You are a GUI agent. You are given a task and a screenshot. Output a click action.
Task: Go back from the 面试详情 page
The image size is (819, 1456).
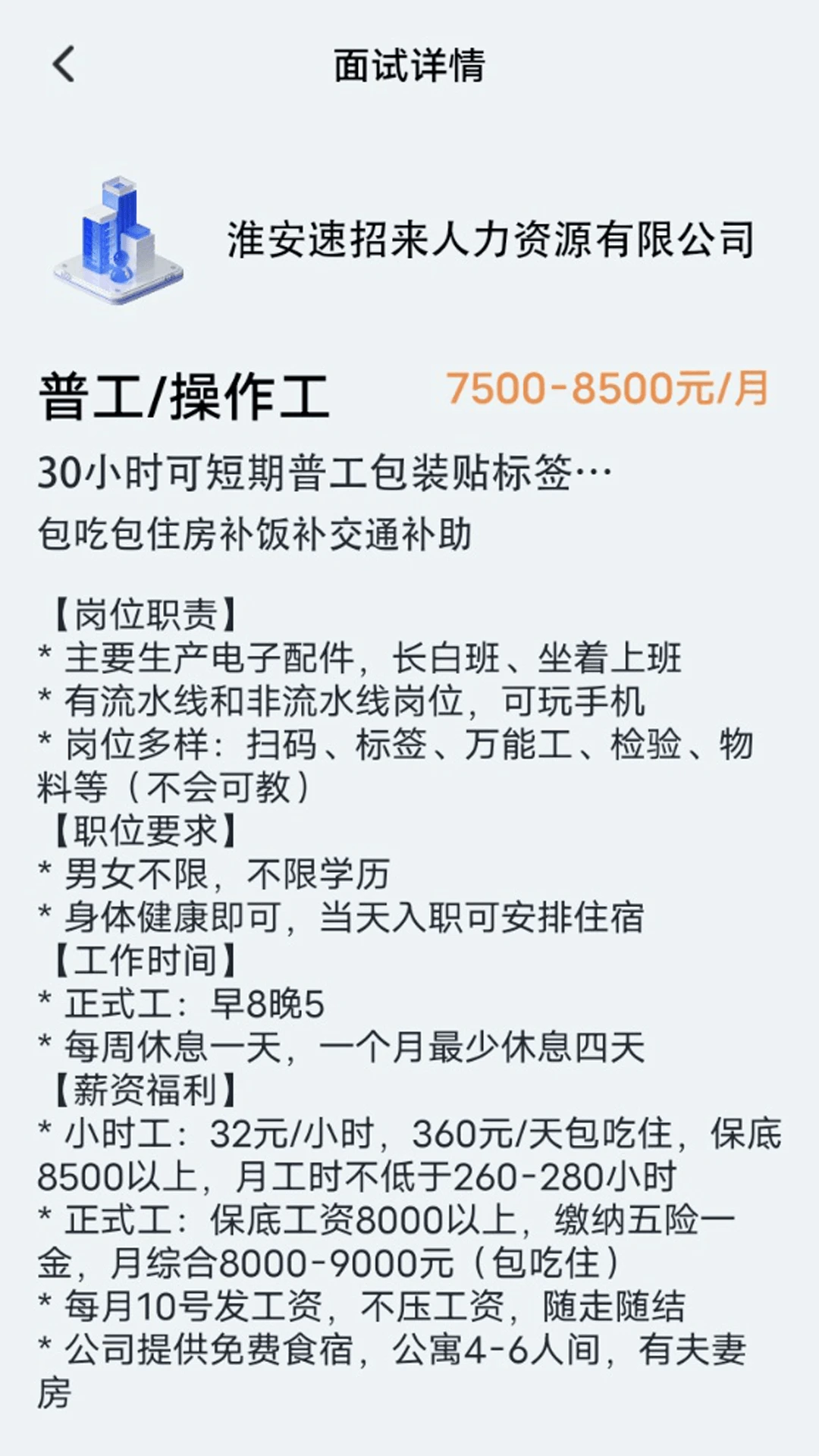tap(64, 64)
